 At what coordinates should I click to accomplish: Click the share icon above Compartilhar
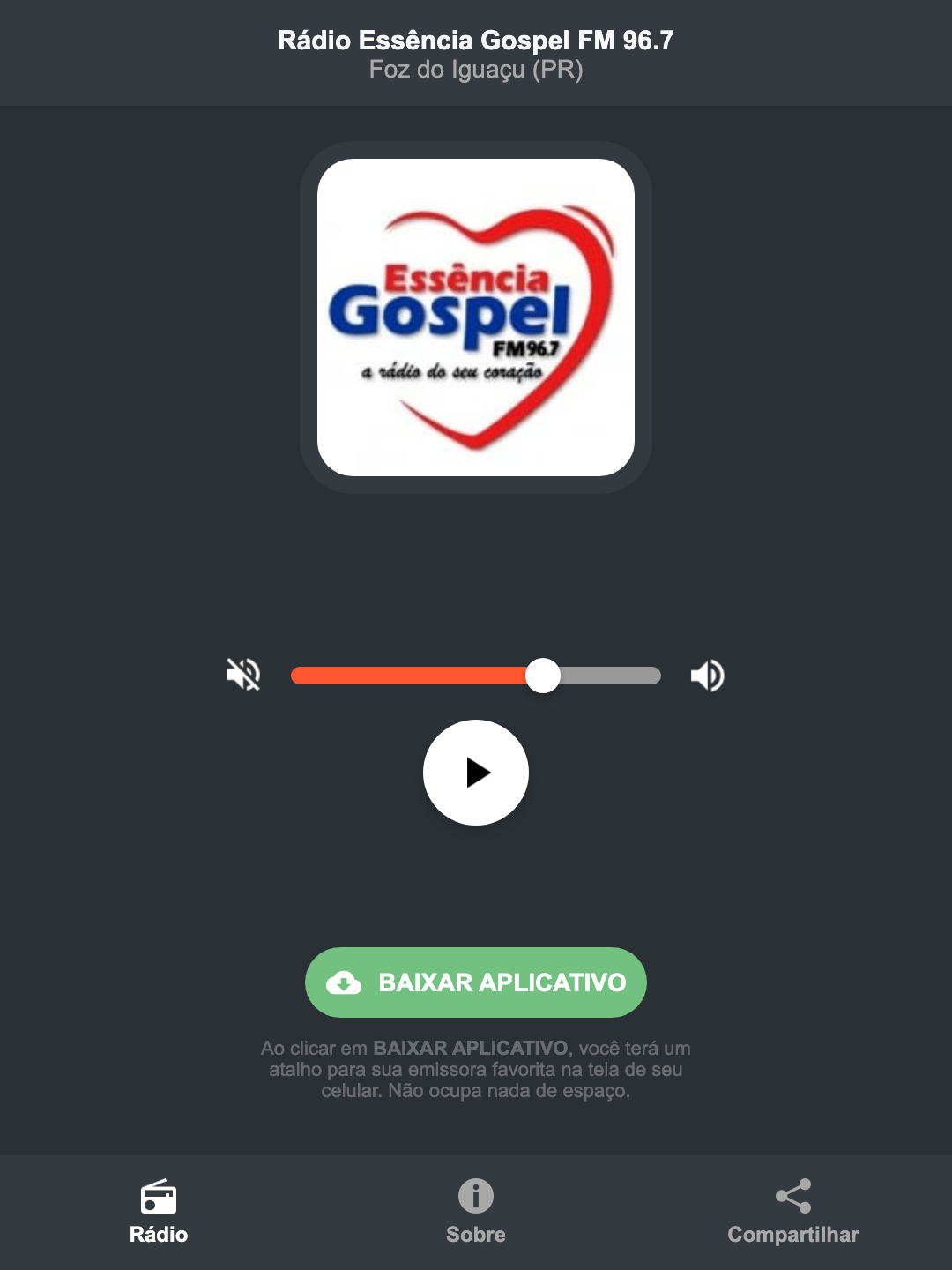point(792,1198)
